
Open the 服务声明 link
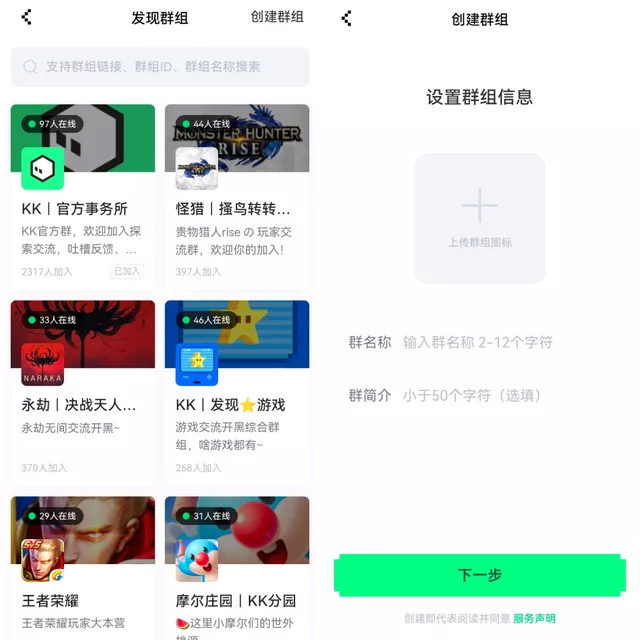pos(534,619)
